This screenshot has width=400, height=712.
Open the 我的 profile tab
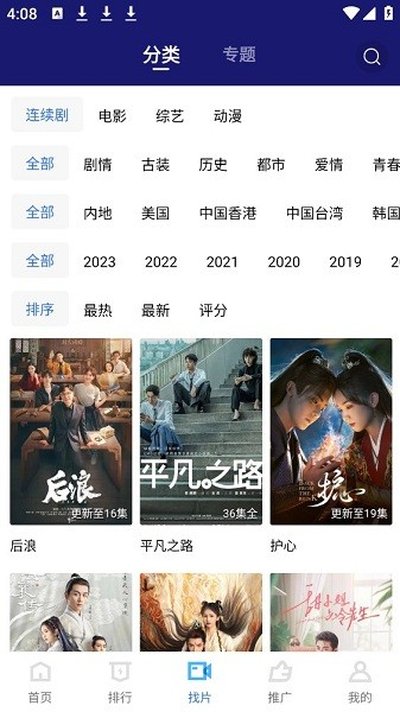click(x=360, y=682)
